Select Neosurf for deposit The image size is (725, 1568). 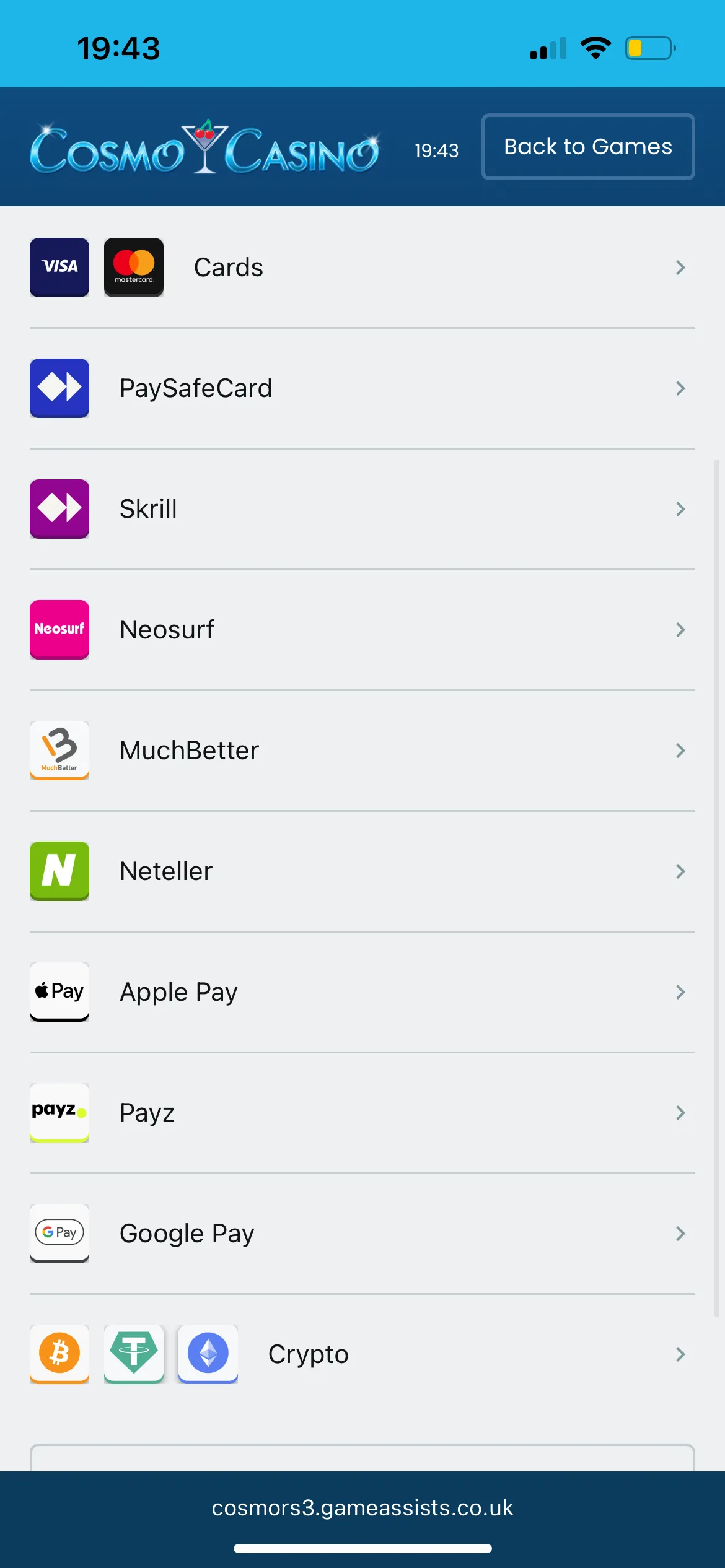pyautogui.click(x=362, y=630)
